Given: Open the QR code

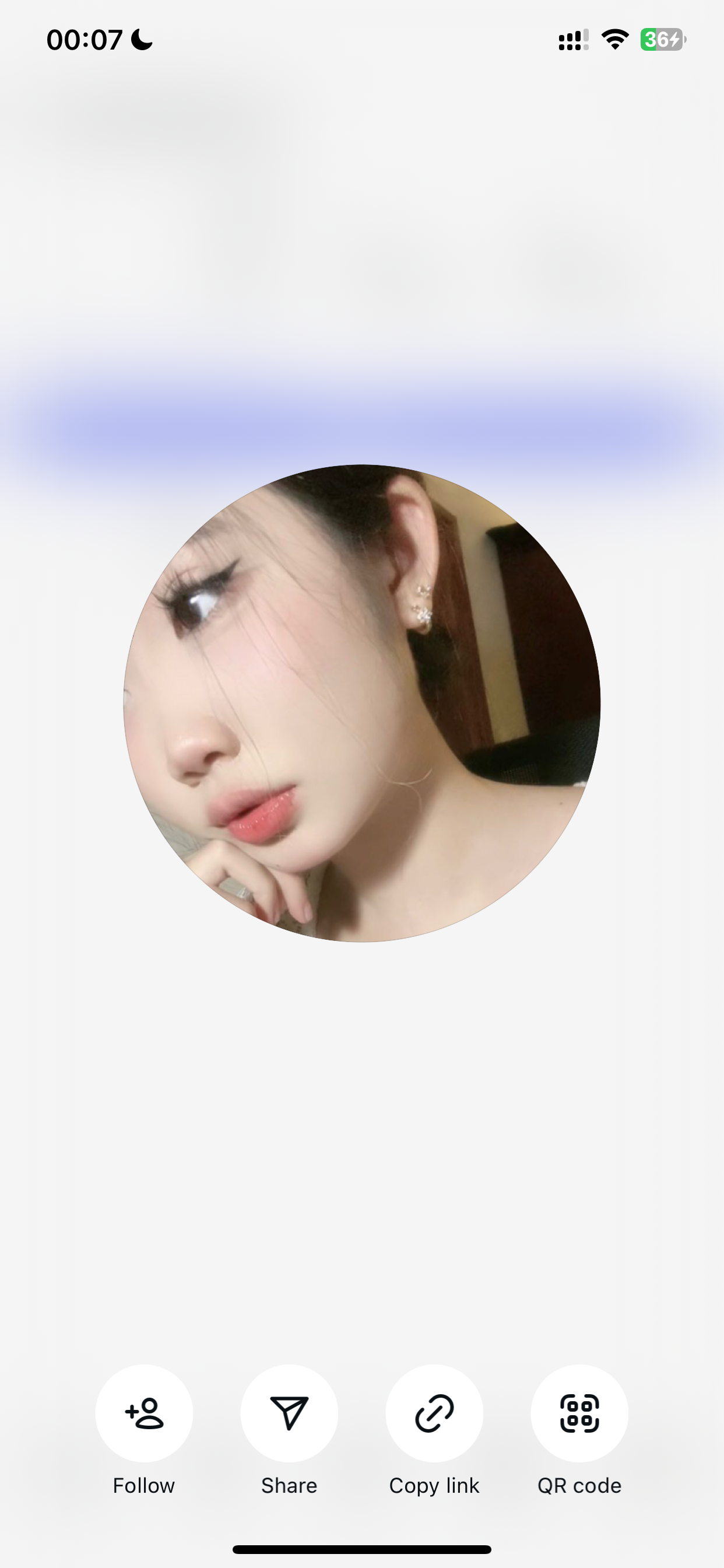Looking at the screenshot, I should click(579, 1413).
